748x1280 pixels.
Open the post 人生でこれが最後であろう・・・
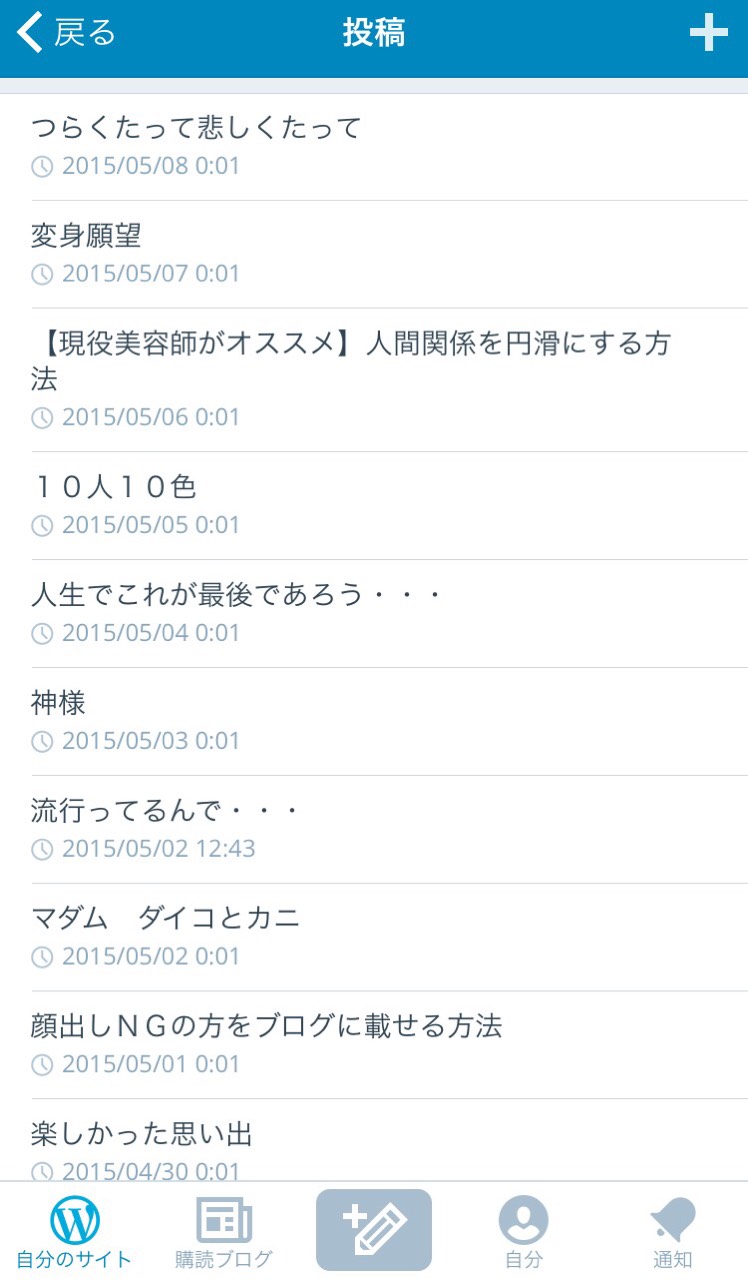[236, 596]
